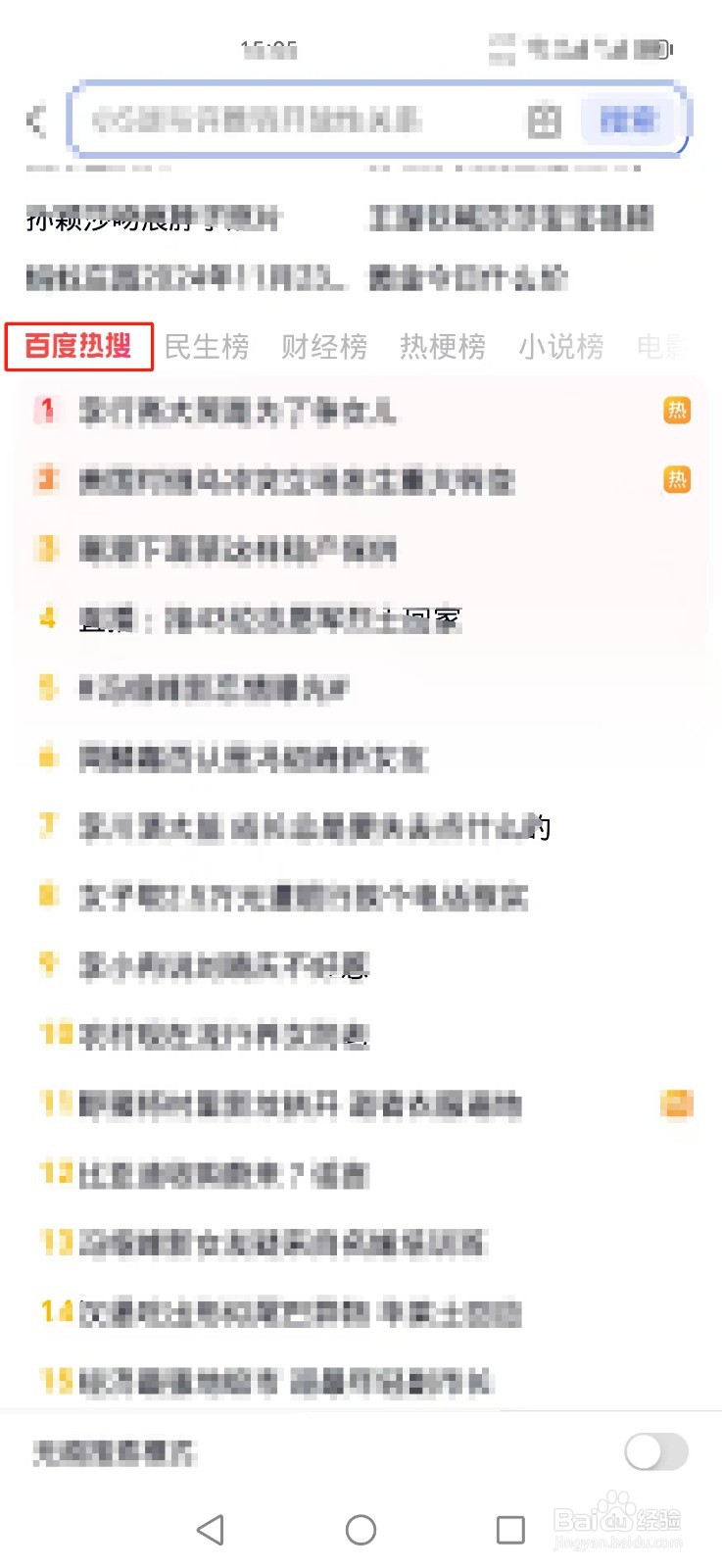Open the 财经榜 ranking tab
The width and height of the screenshot is (722, 1568).
pos(325,346)
